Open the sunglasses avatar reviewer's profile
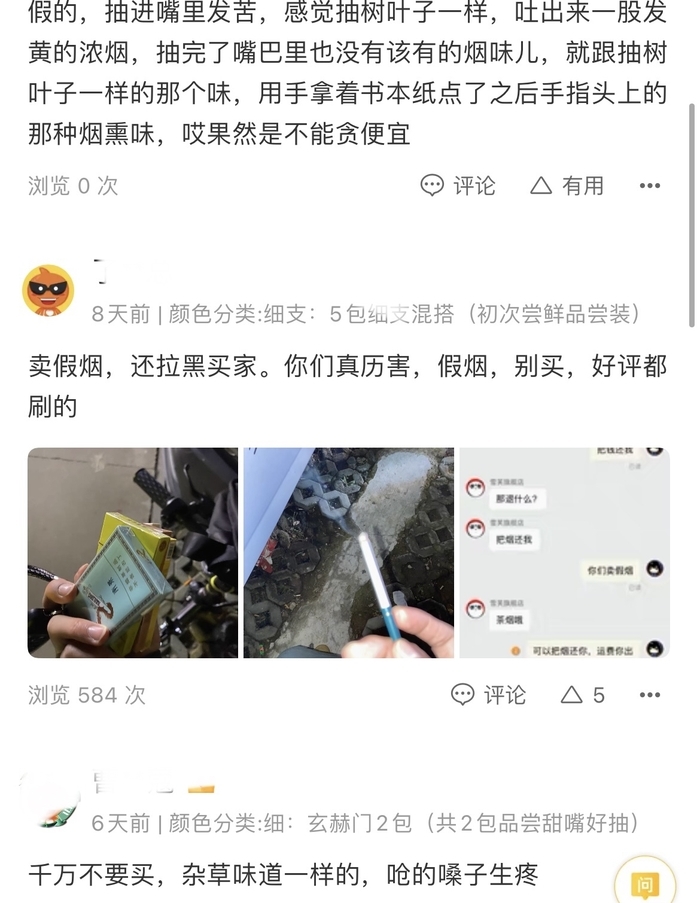The height and width of the screenshot is (903, 700). (x=48, y=291)
